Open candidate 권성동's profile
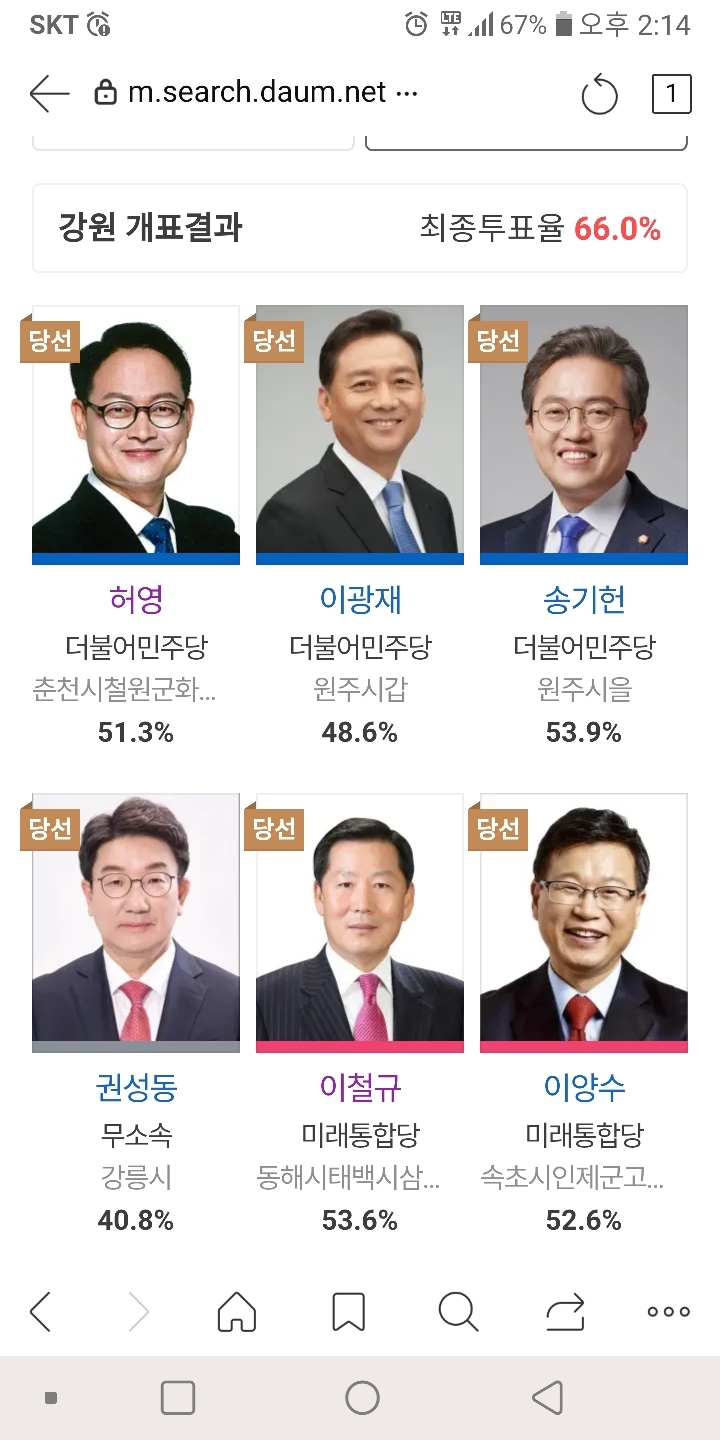Screen dimensions: 720x1440 click(136, 1087)
